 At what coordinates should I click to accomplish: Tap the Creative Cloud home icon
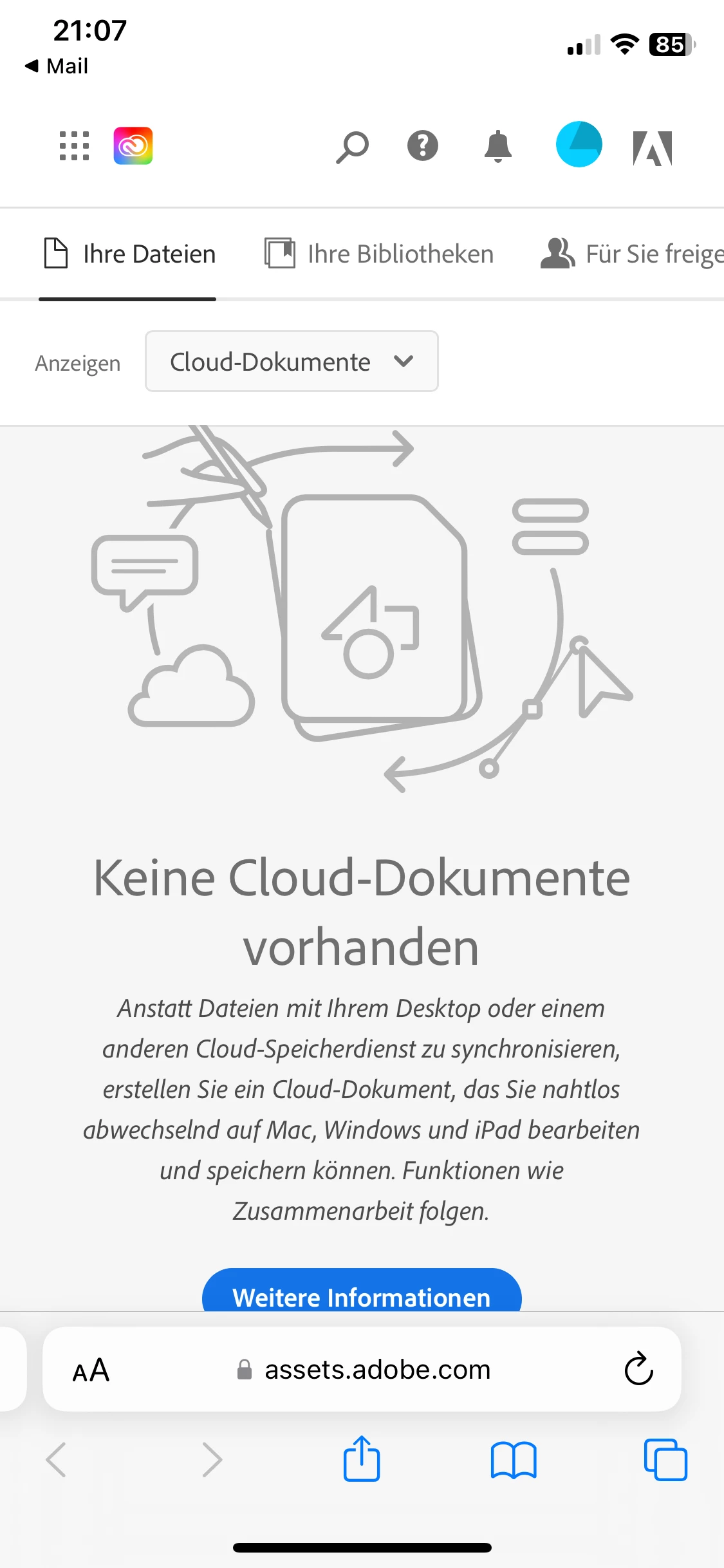133,146
